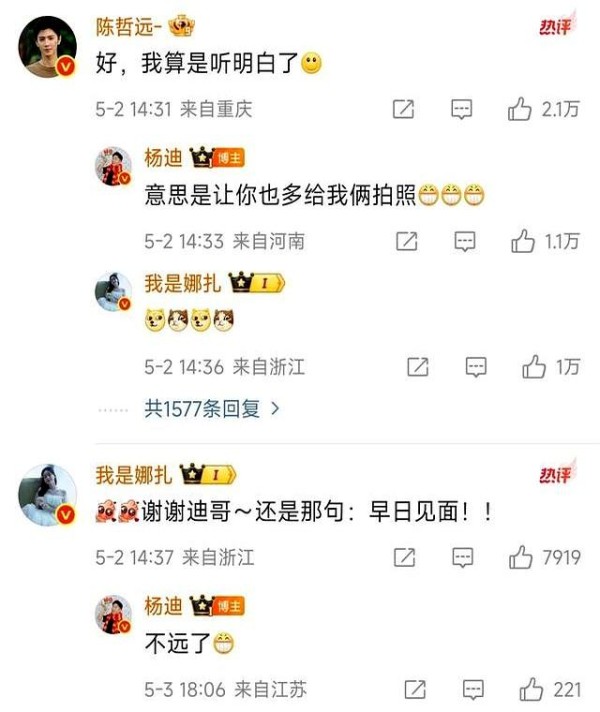Like 杨迪's reply about 多给我俩拍照
This screenshot has width=600, height=712.
(523, 241)
